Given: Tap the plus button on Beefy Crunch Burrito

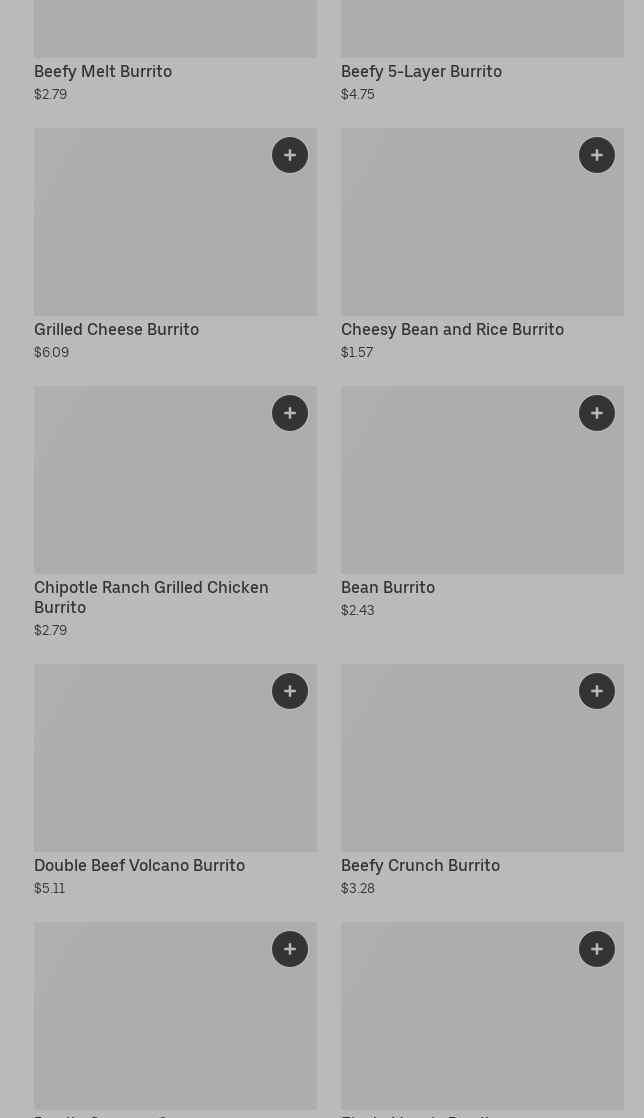Looking at the screenshot, I should [x=597, y=691].
